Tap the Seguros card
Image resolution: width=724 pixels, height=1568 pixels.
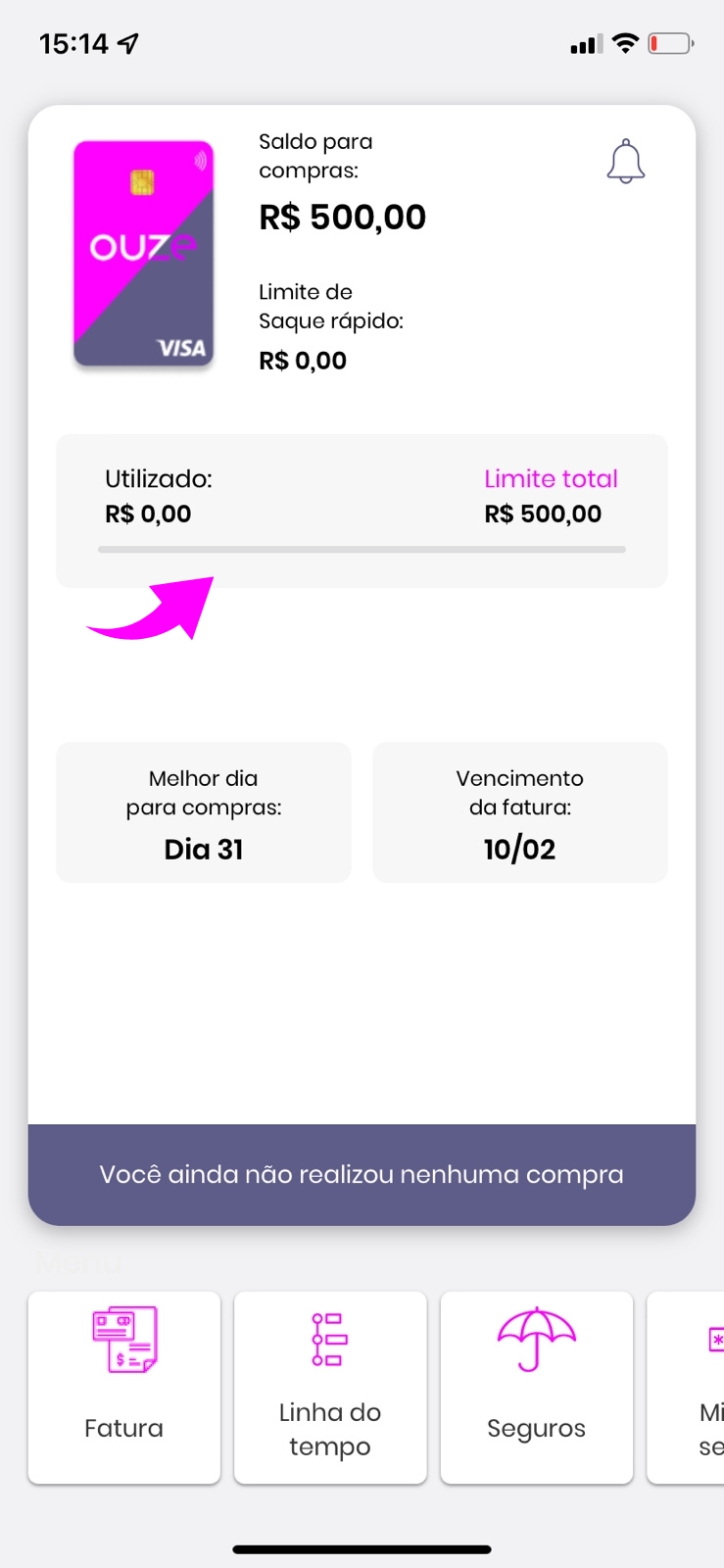click(536, 1387)
